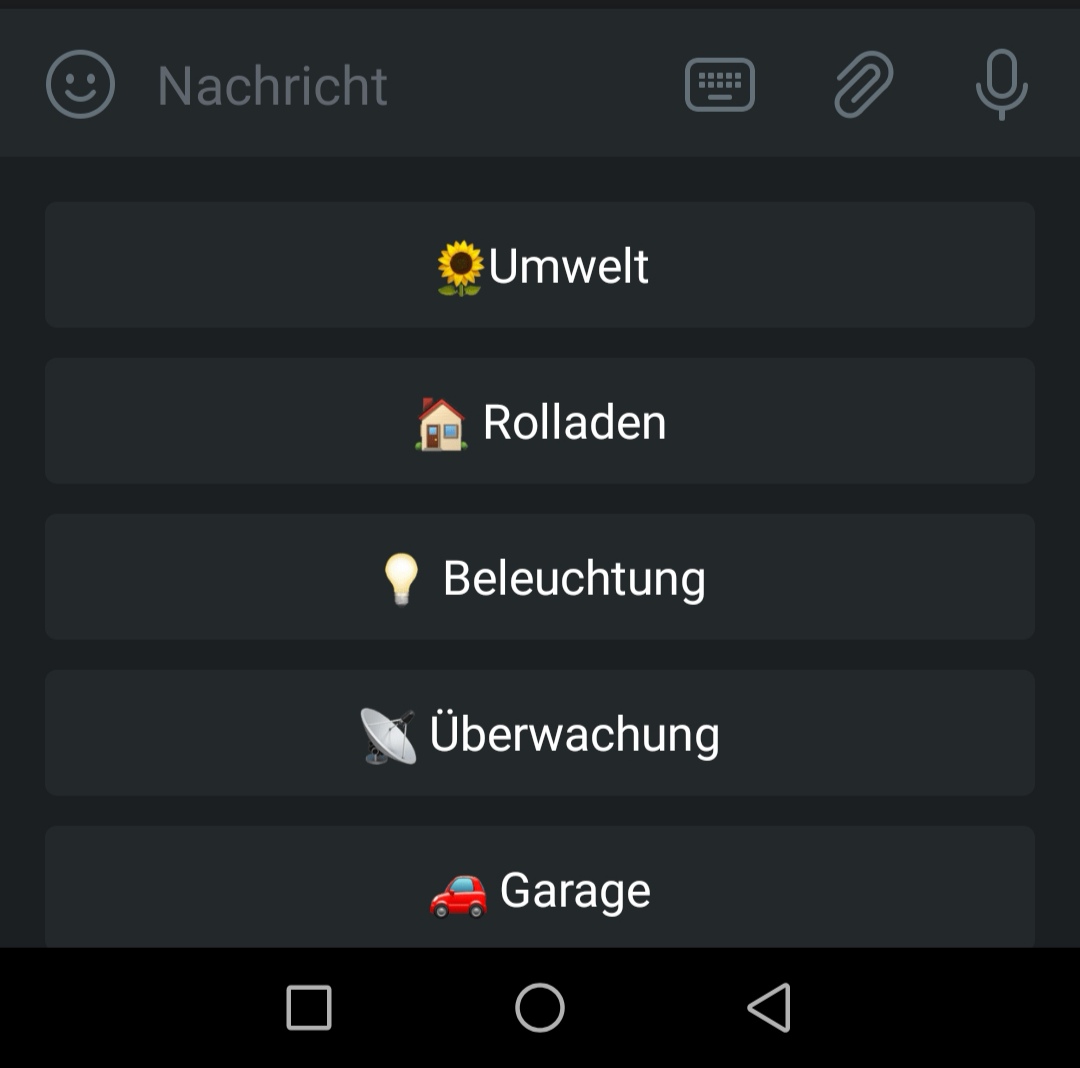Choose the Rolladen option

pyautogui.click(x=540, y=421)
